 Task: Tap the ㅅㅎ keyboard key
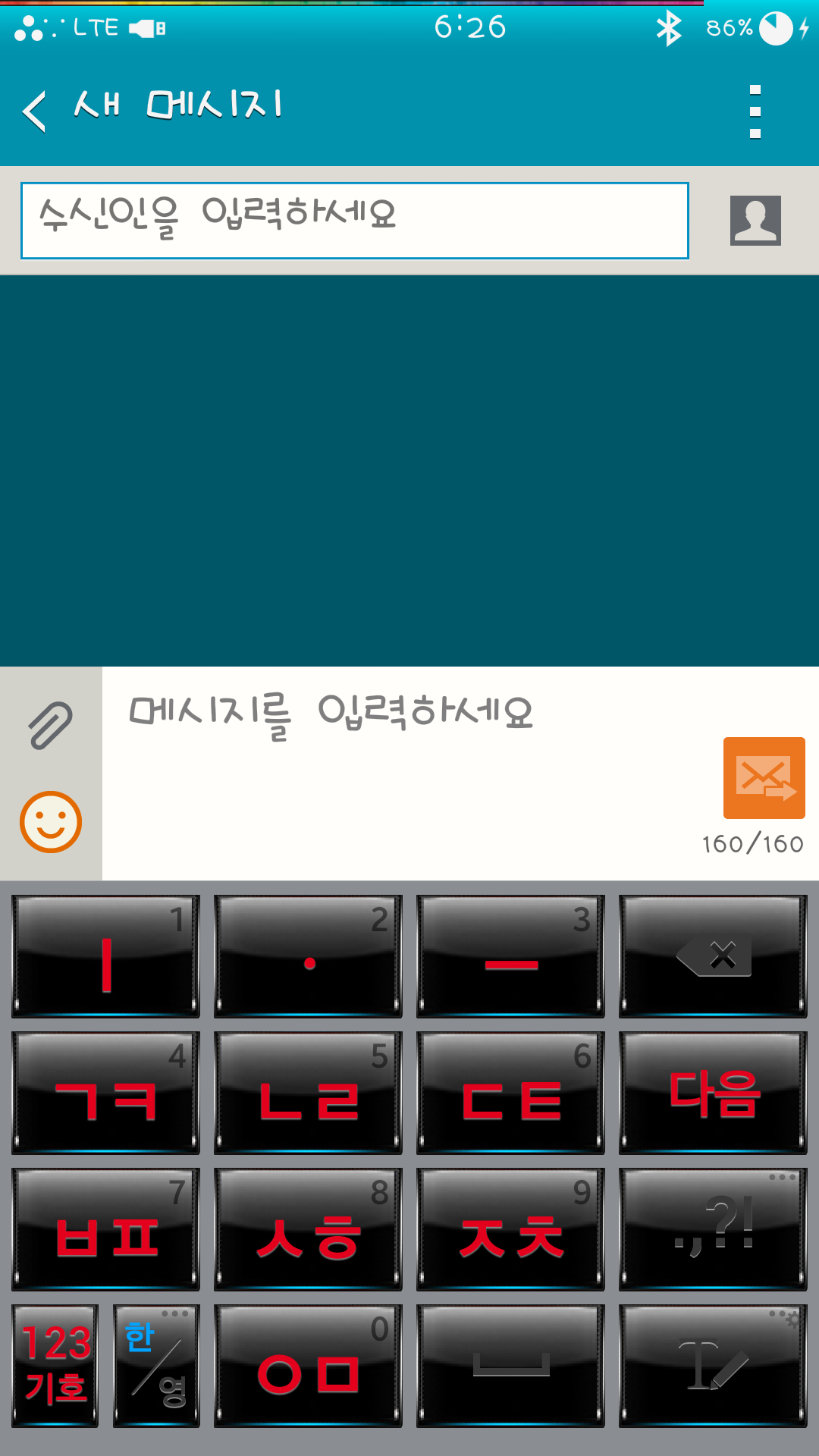click(308, 1229)
